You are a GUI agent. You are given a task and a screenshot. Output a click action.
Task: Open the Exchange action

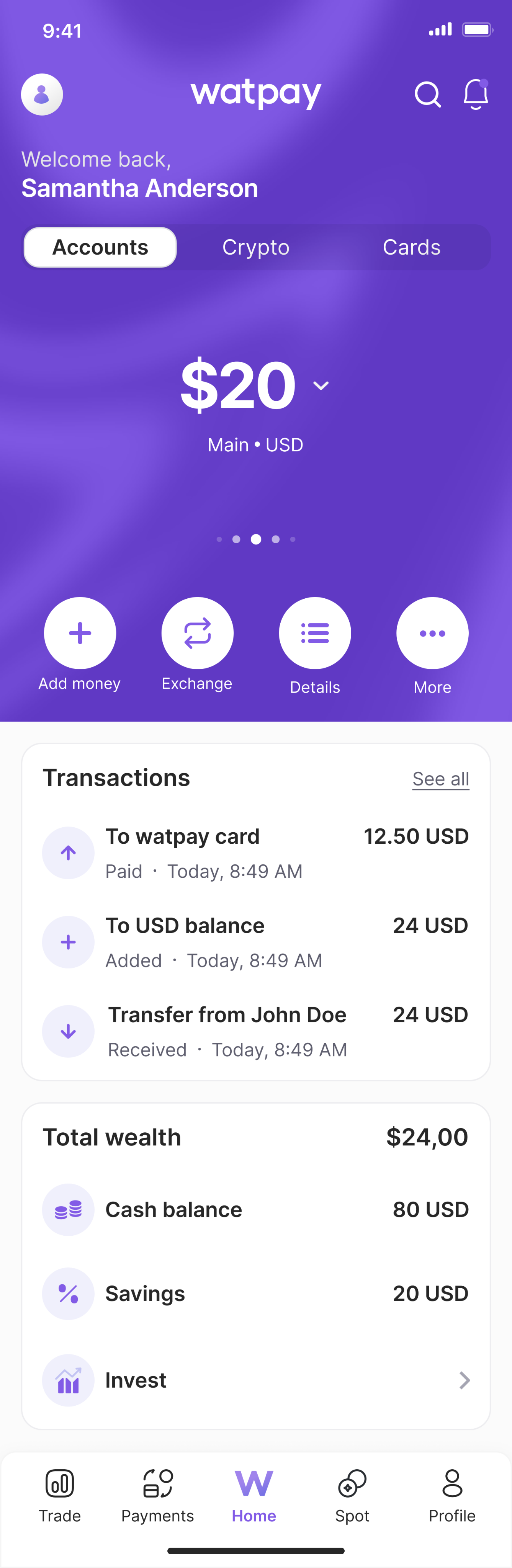197,633
